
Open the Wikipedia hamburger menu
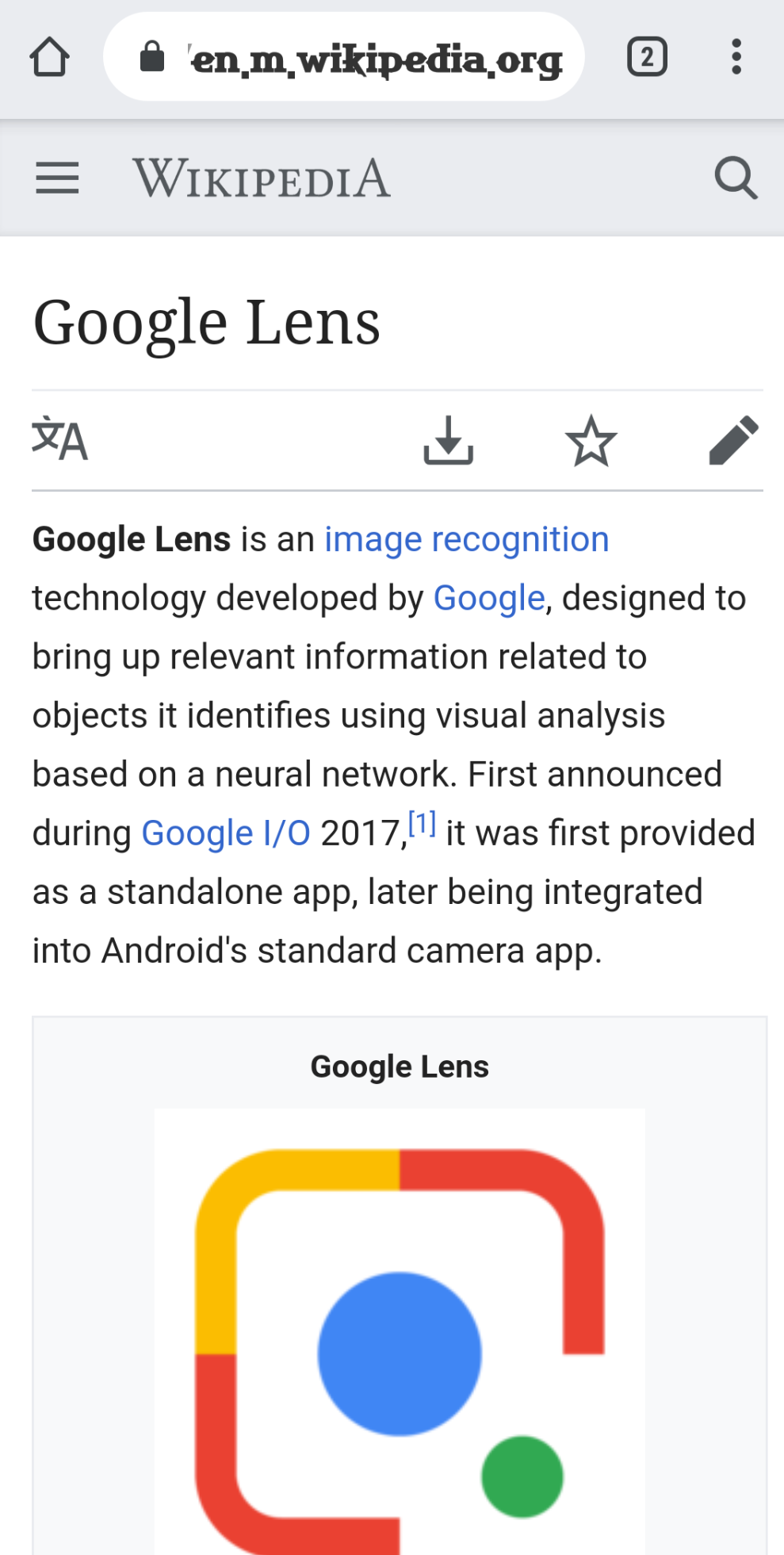tap(57, 178)
